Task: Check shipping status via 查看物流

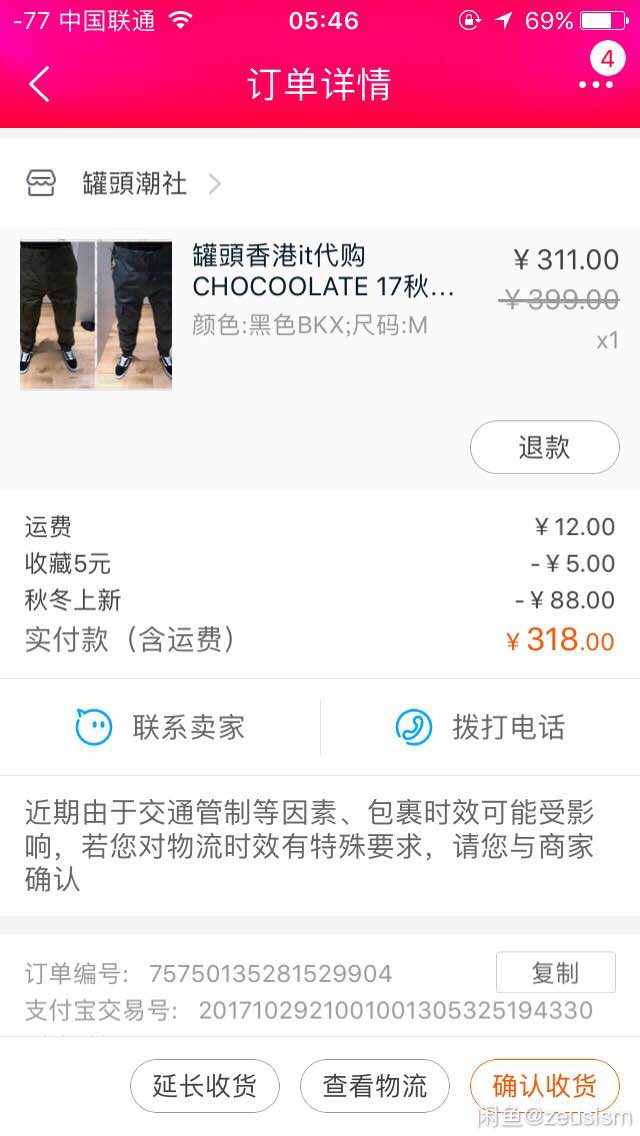Action: [374, 1086]
